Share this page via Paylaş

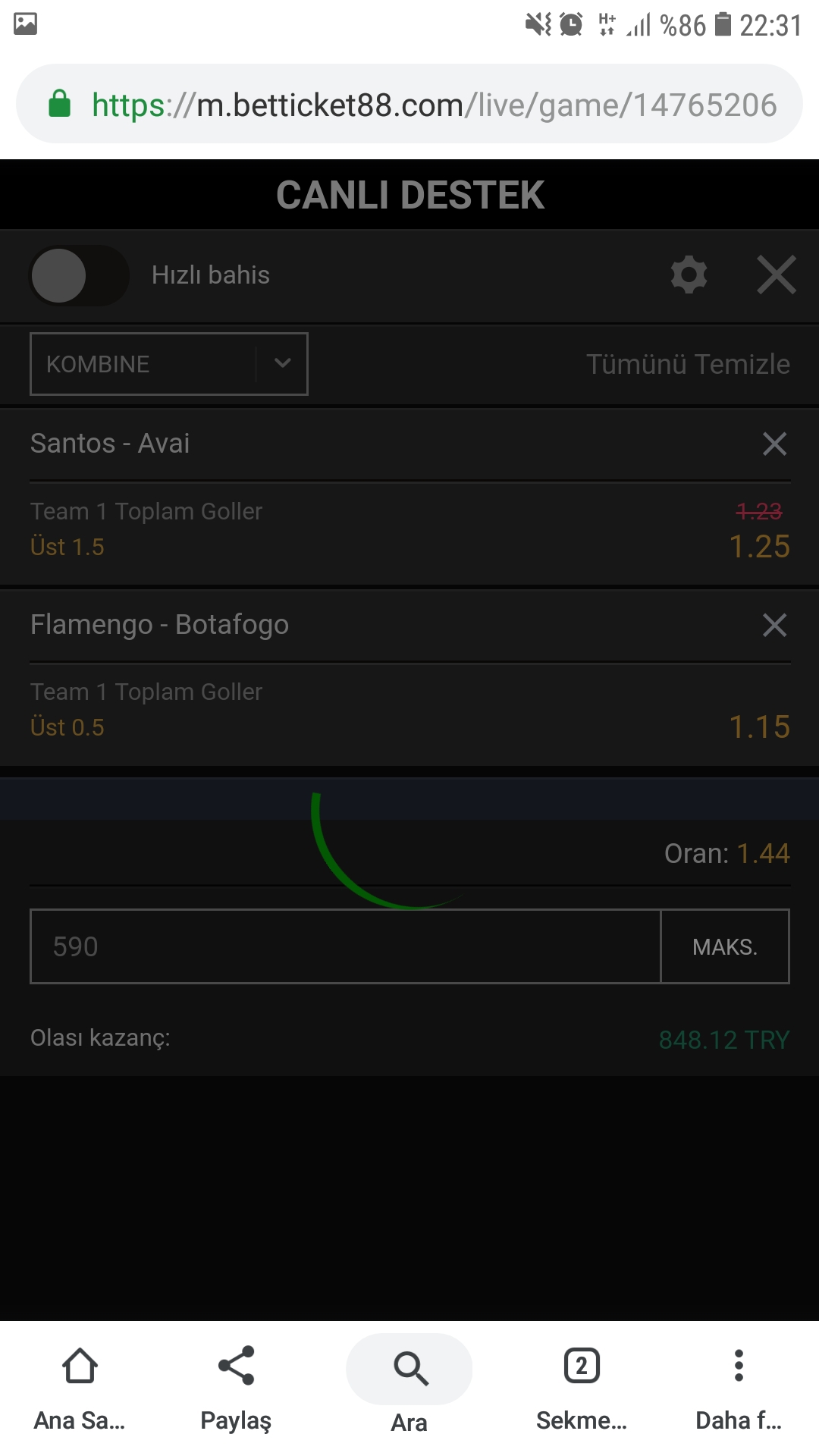click(x=236, y=1389)
